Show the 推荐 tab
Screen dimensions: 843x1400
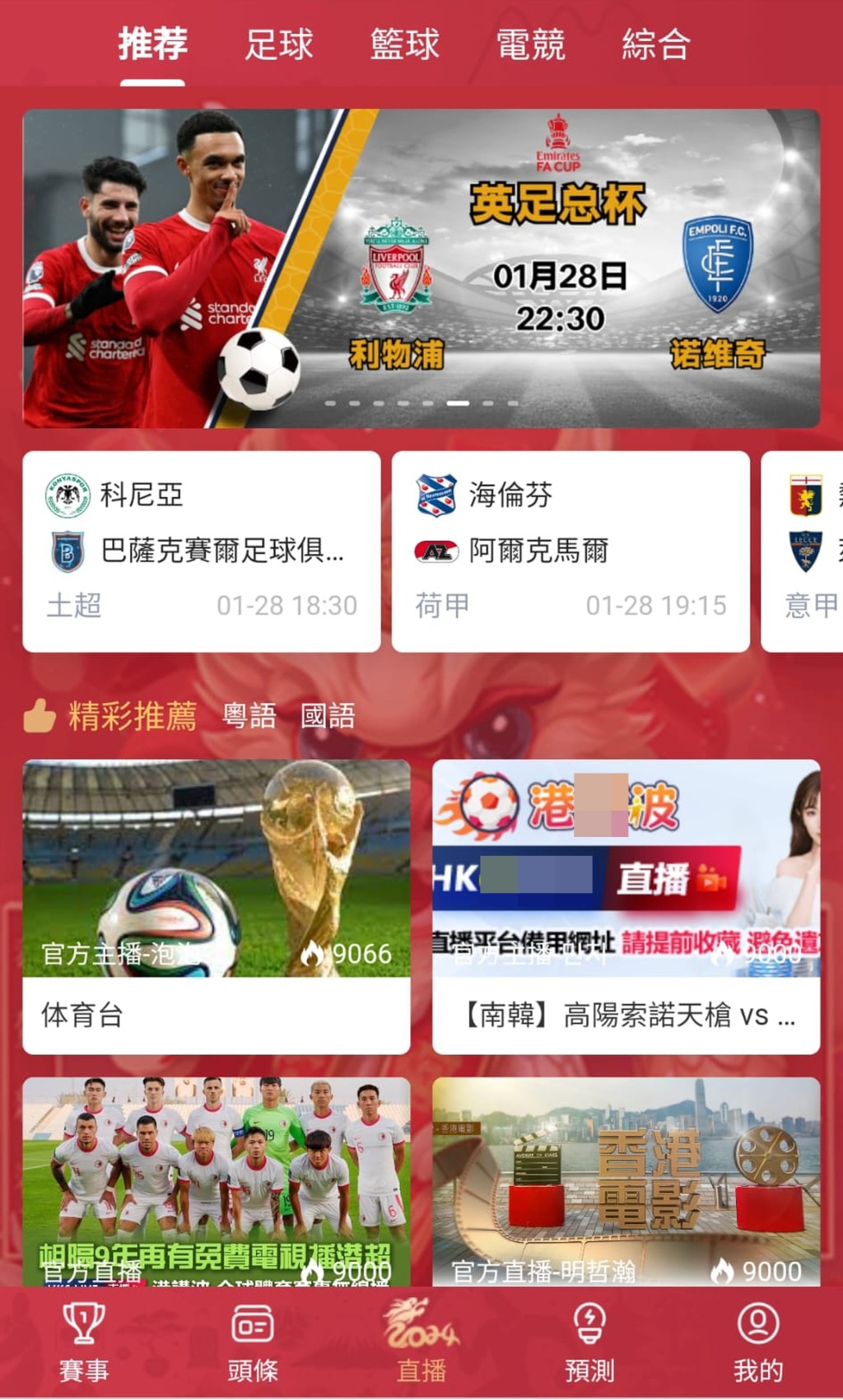pos(153,44)
